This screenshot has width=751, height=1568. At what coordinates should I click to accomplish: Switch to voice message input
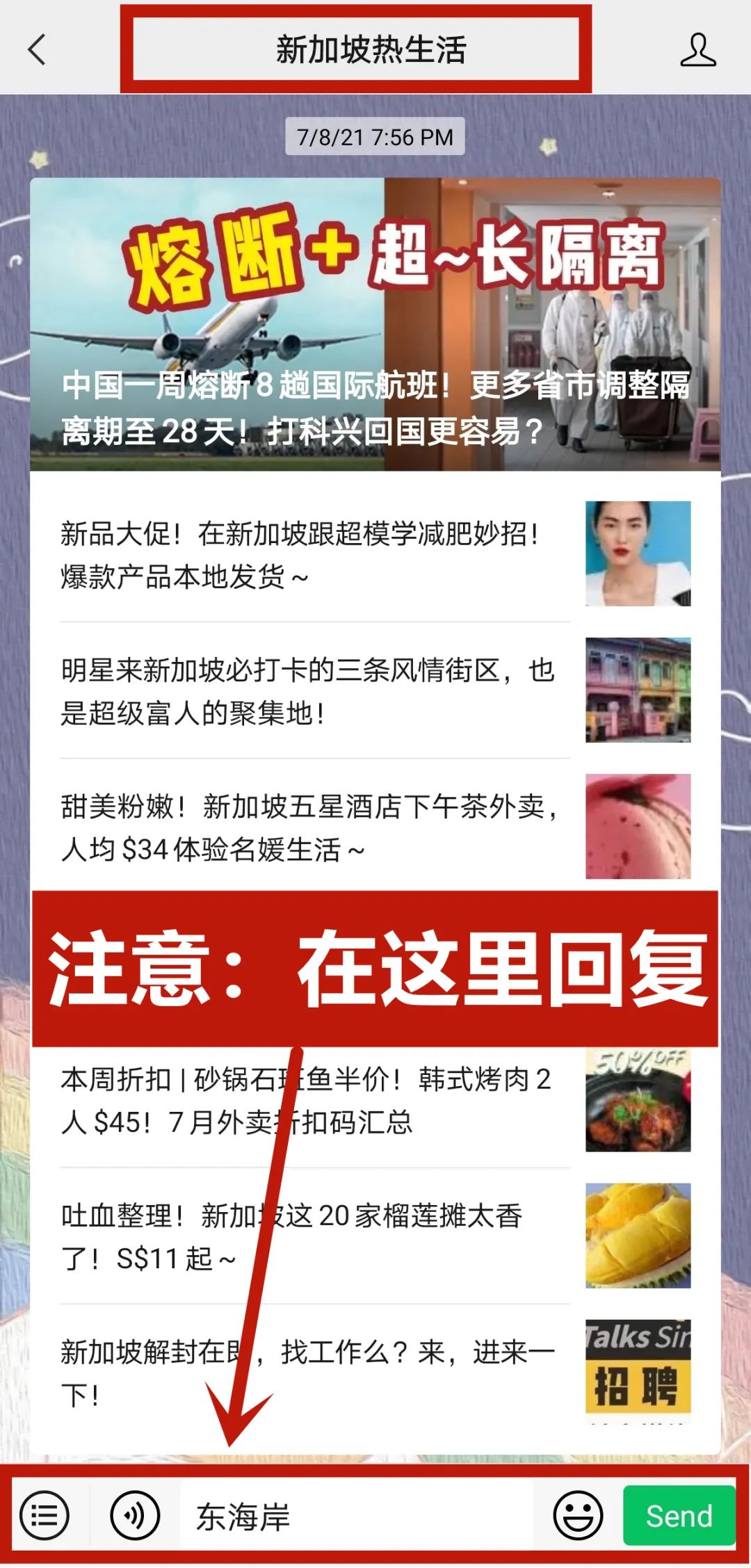click(135, 1516)
